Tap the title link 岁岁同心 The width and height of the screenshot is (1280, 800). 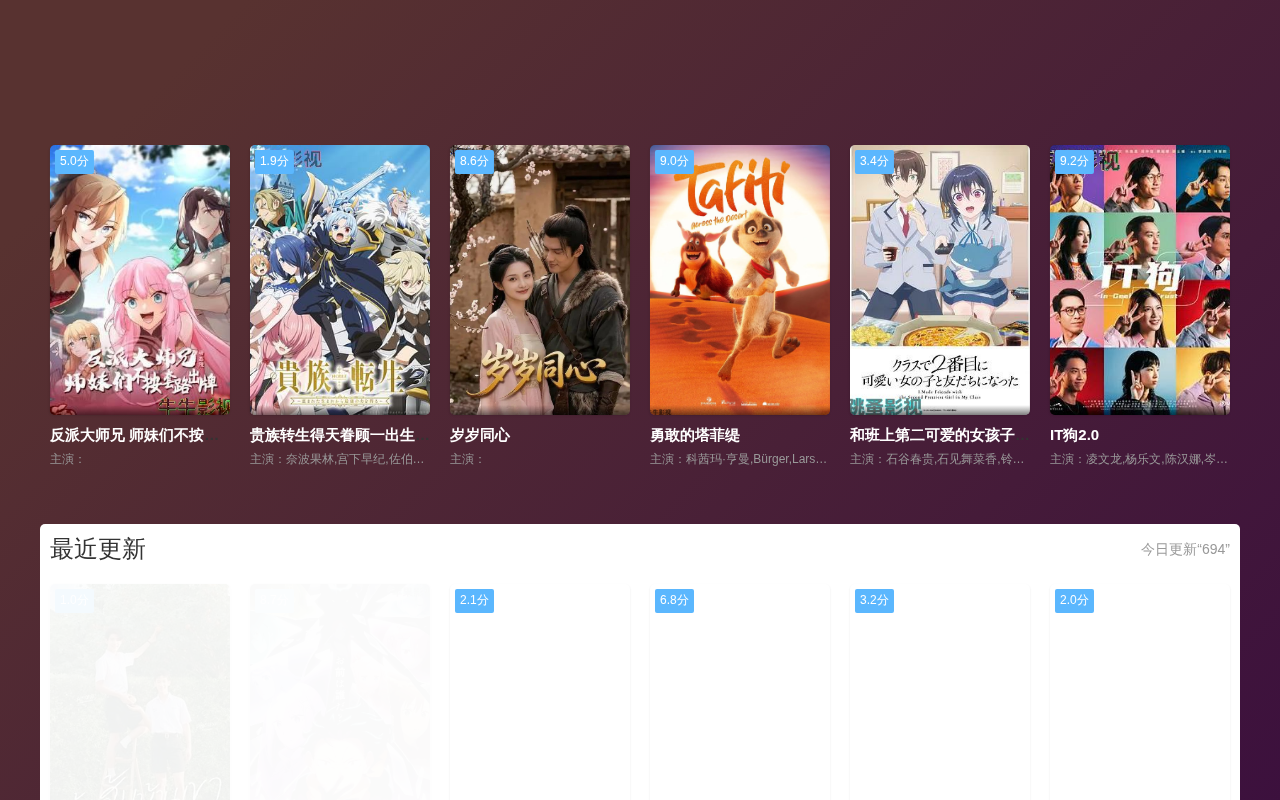(480, 435)
